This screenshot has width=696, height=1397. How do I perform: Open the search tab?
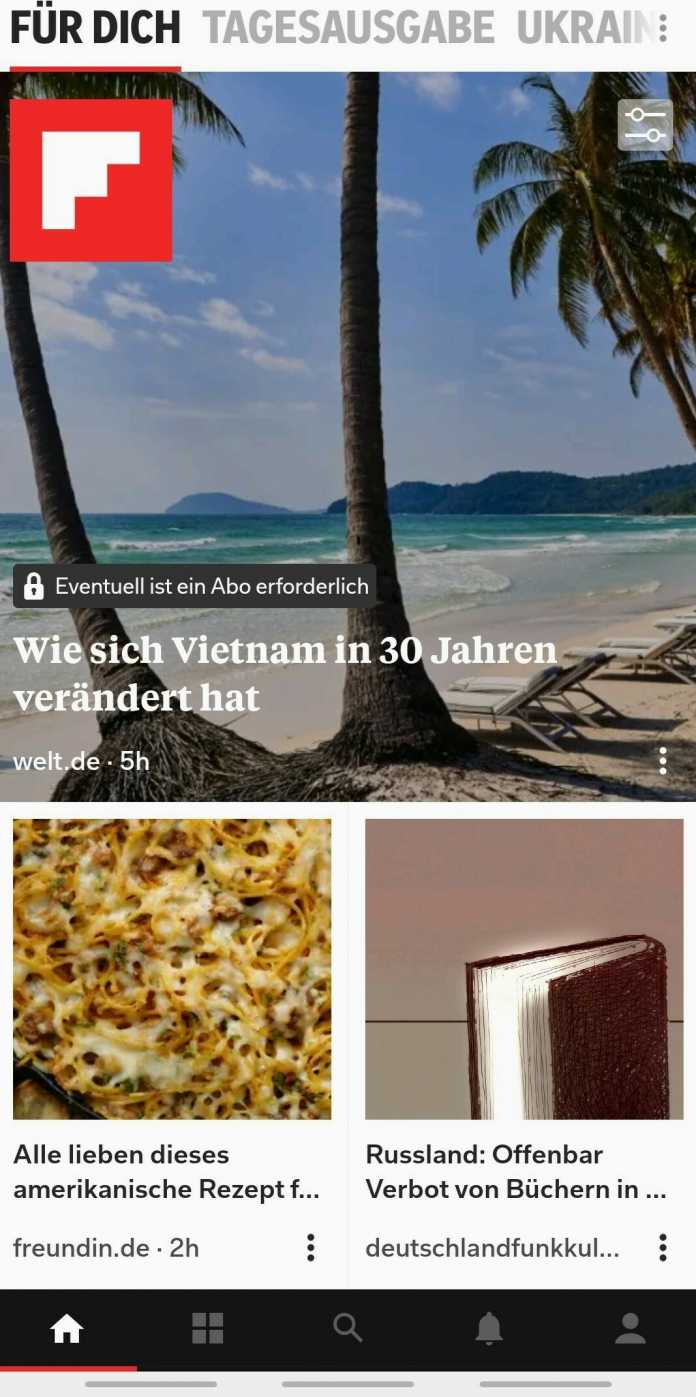348,1329
